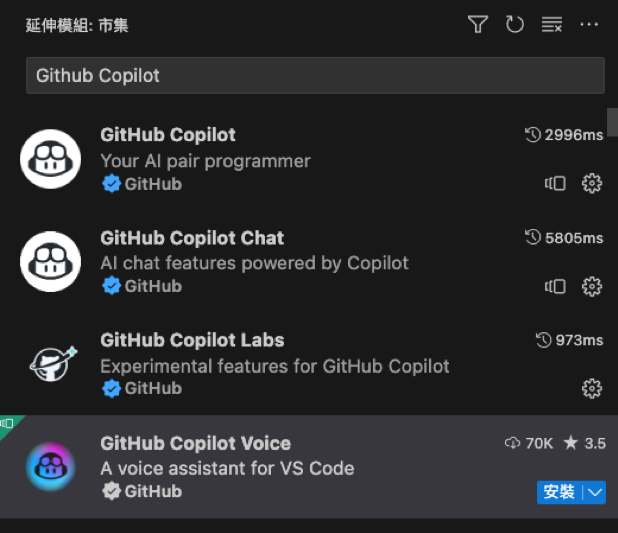Clear extension search results
Screen dimensions: 618x533
(x=552, y=24)
